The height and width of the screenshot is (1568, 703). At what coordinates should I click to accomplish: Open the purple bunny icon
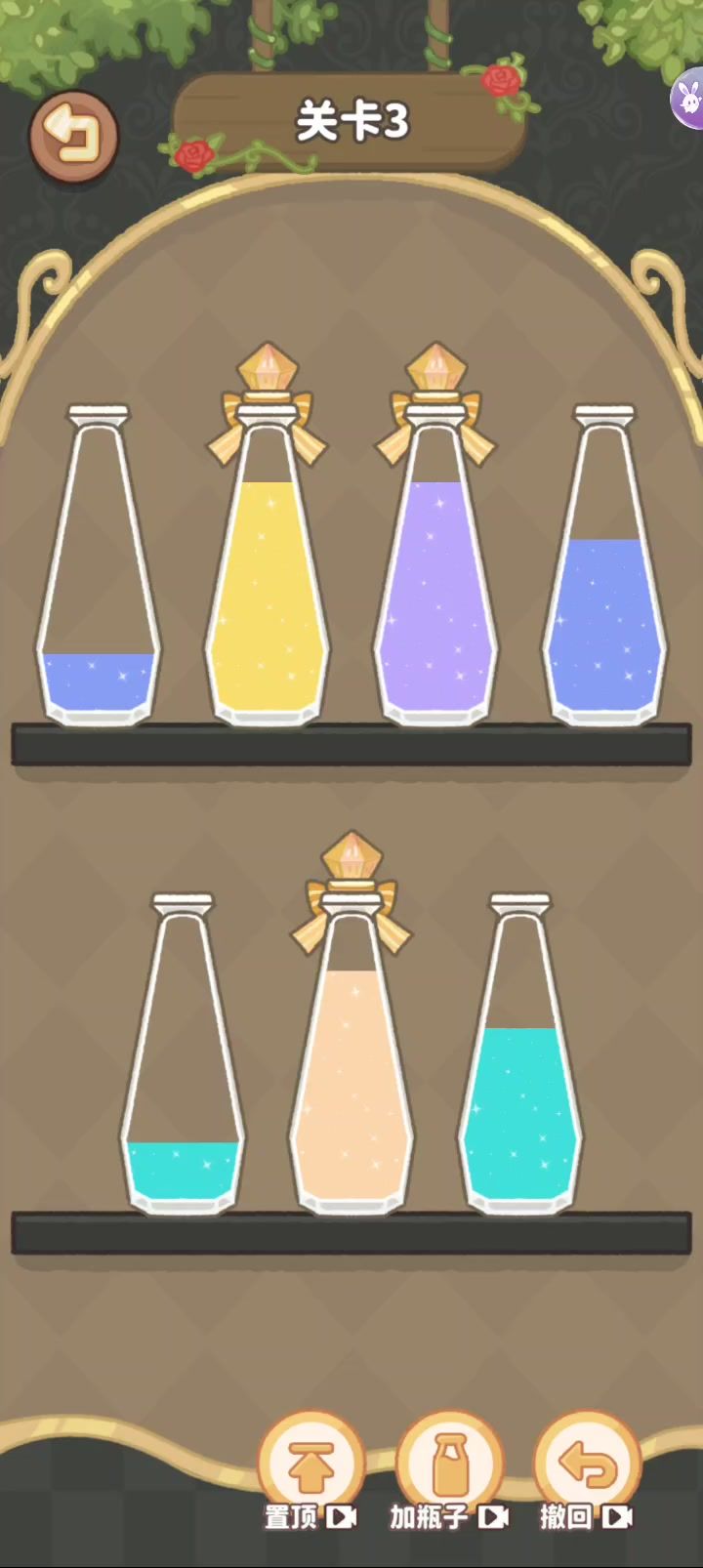[687, 99]
